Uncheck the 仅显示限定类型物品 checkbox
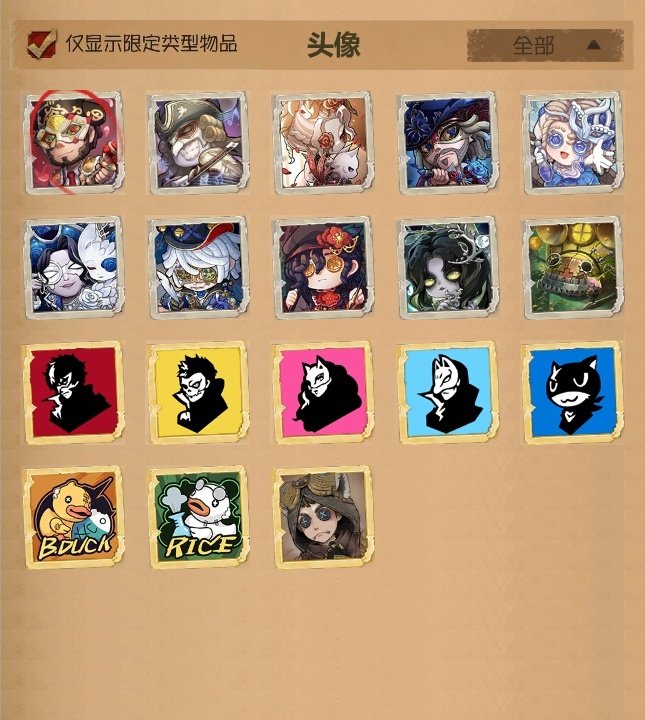 (x=40, y=43)
